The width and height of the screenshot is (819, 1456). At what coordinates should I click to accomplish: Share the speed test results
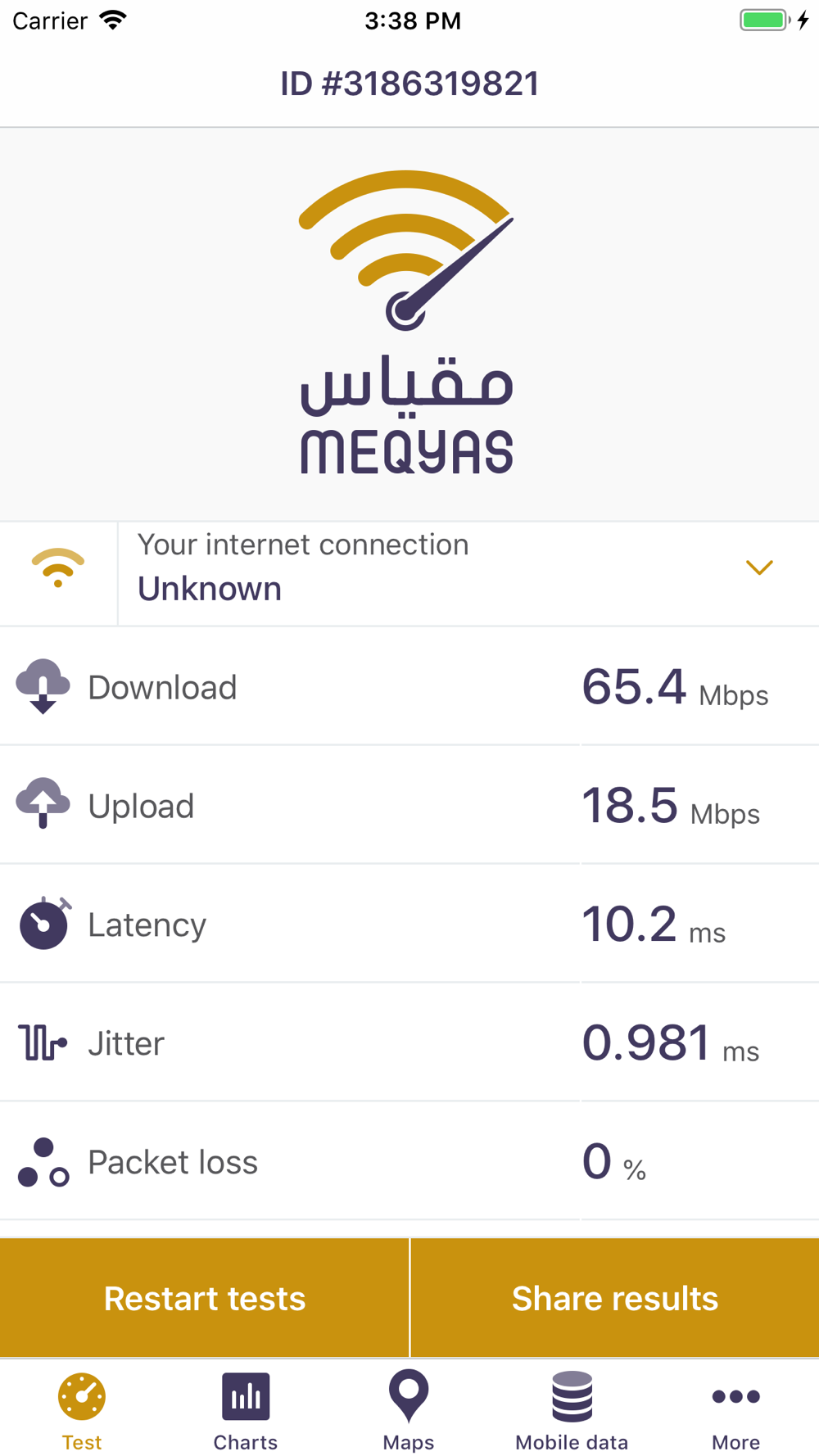(x=615, y=1298)
